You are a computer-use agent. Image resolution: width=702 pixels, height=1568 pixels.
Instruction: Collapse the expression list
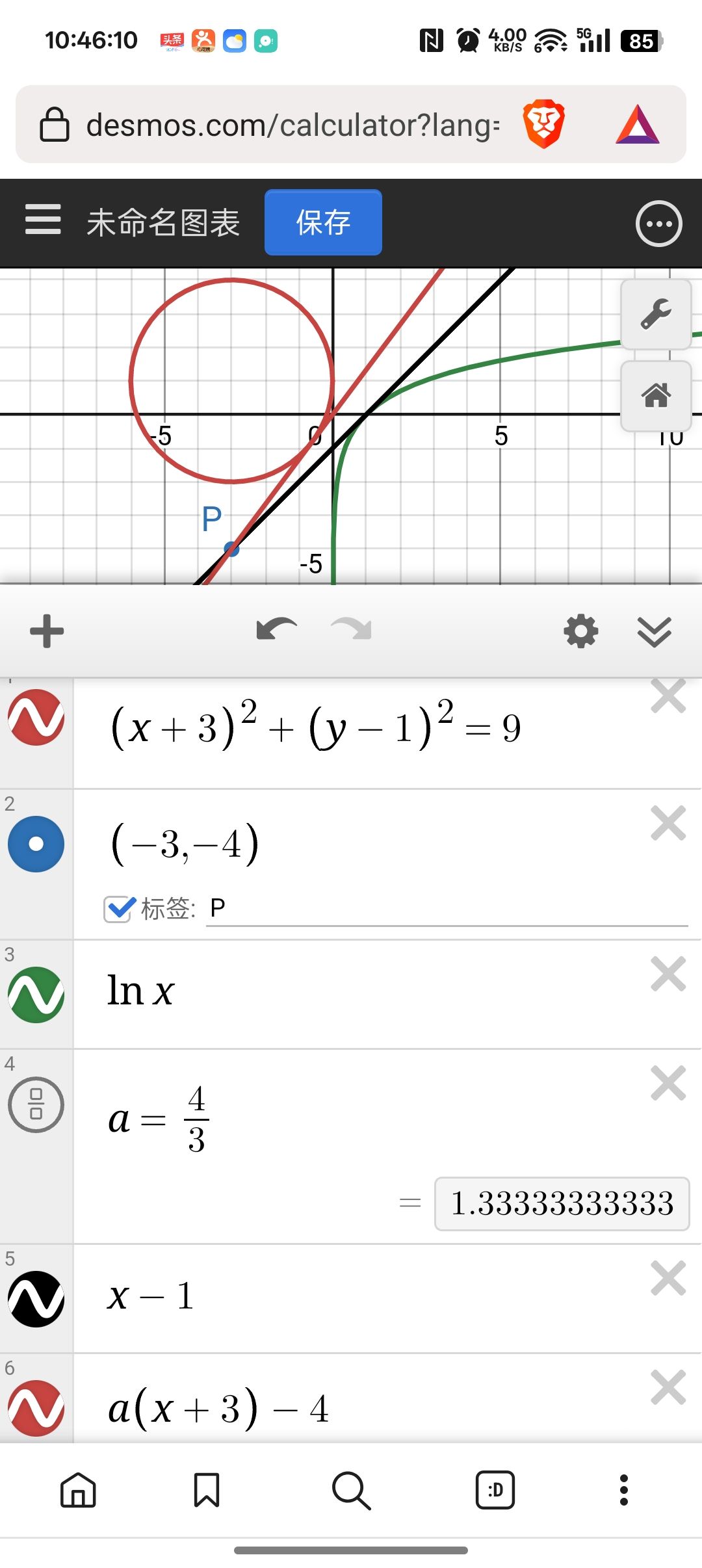[x=654, y=631]
